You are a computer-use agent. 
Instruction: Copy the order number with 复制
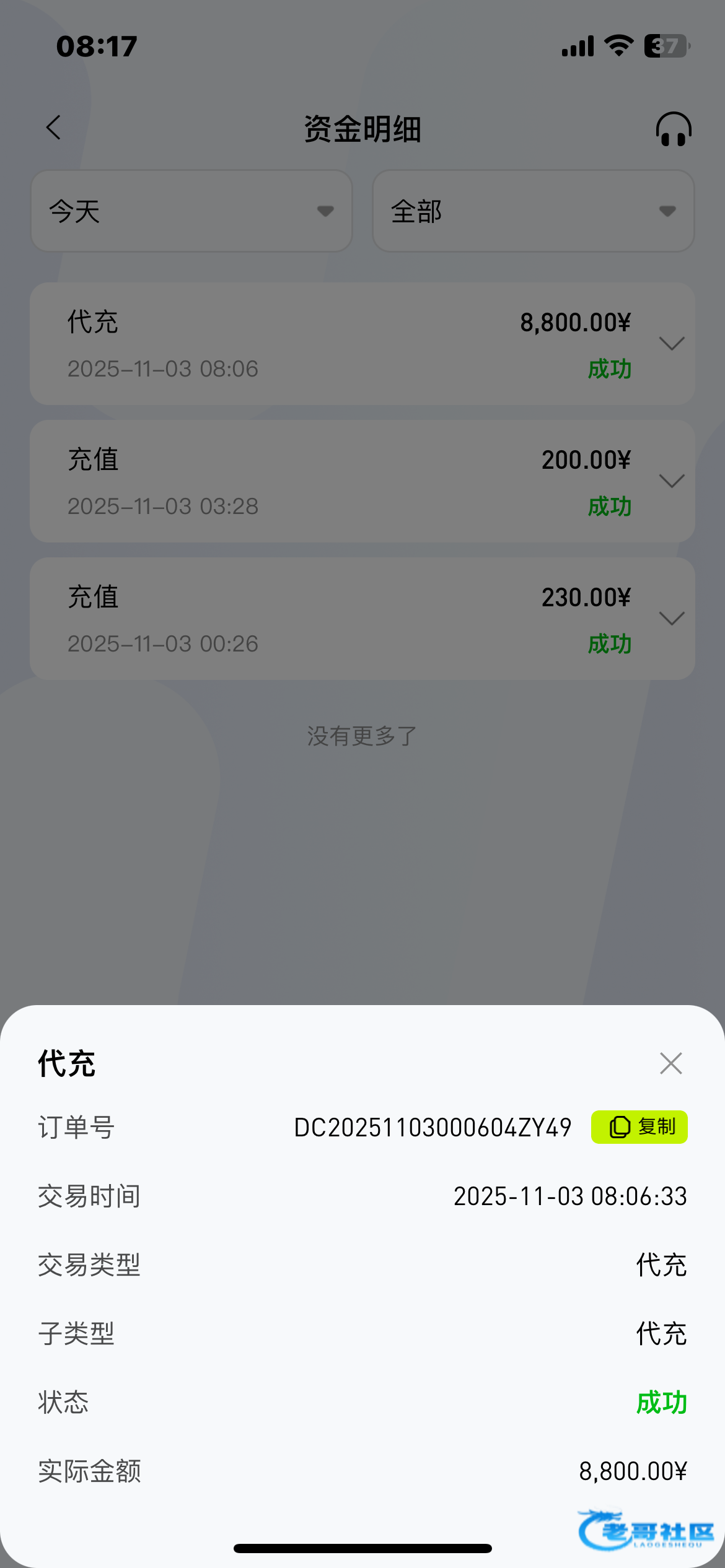[x=639, y=1127]
